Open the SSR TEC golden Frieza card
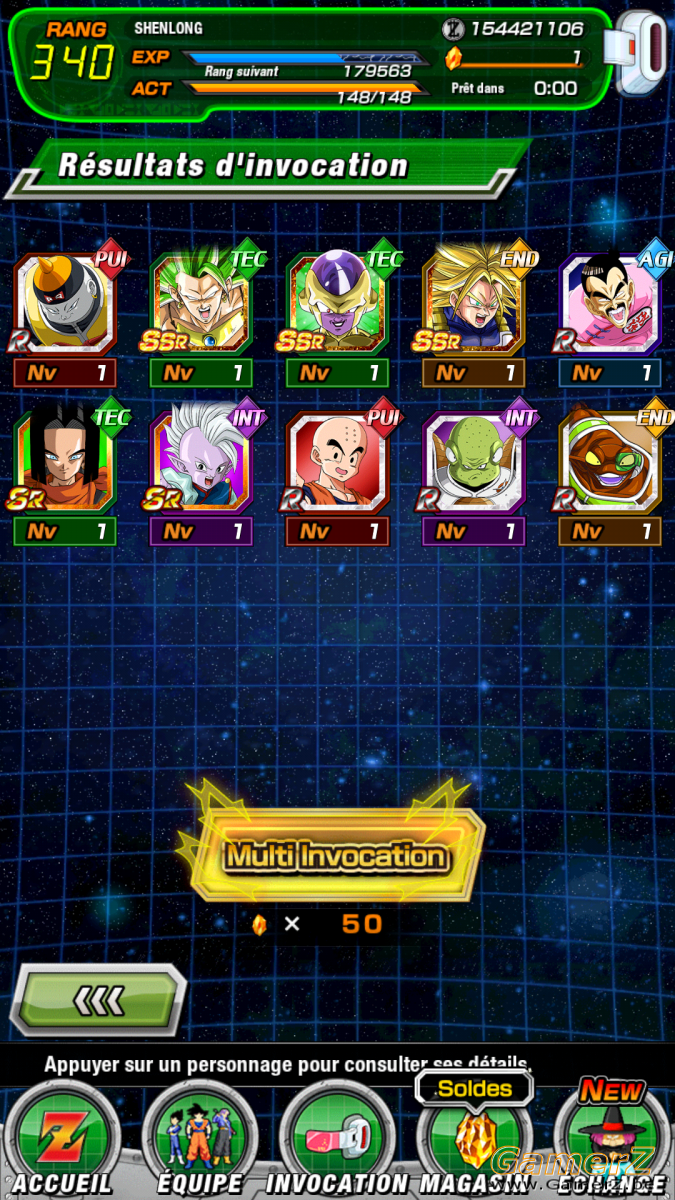Screen dimensions: 675x1200 pyautogui.click(x=337, y=305)
